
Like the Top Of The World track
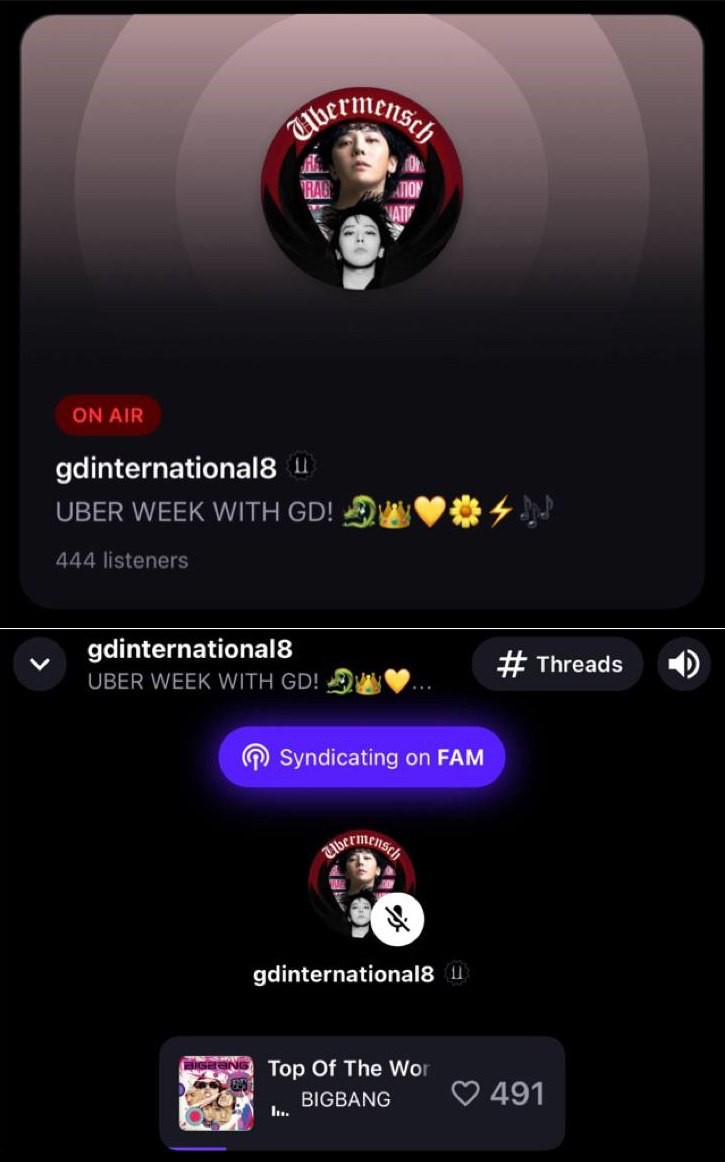click(466, 1093)
